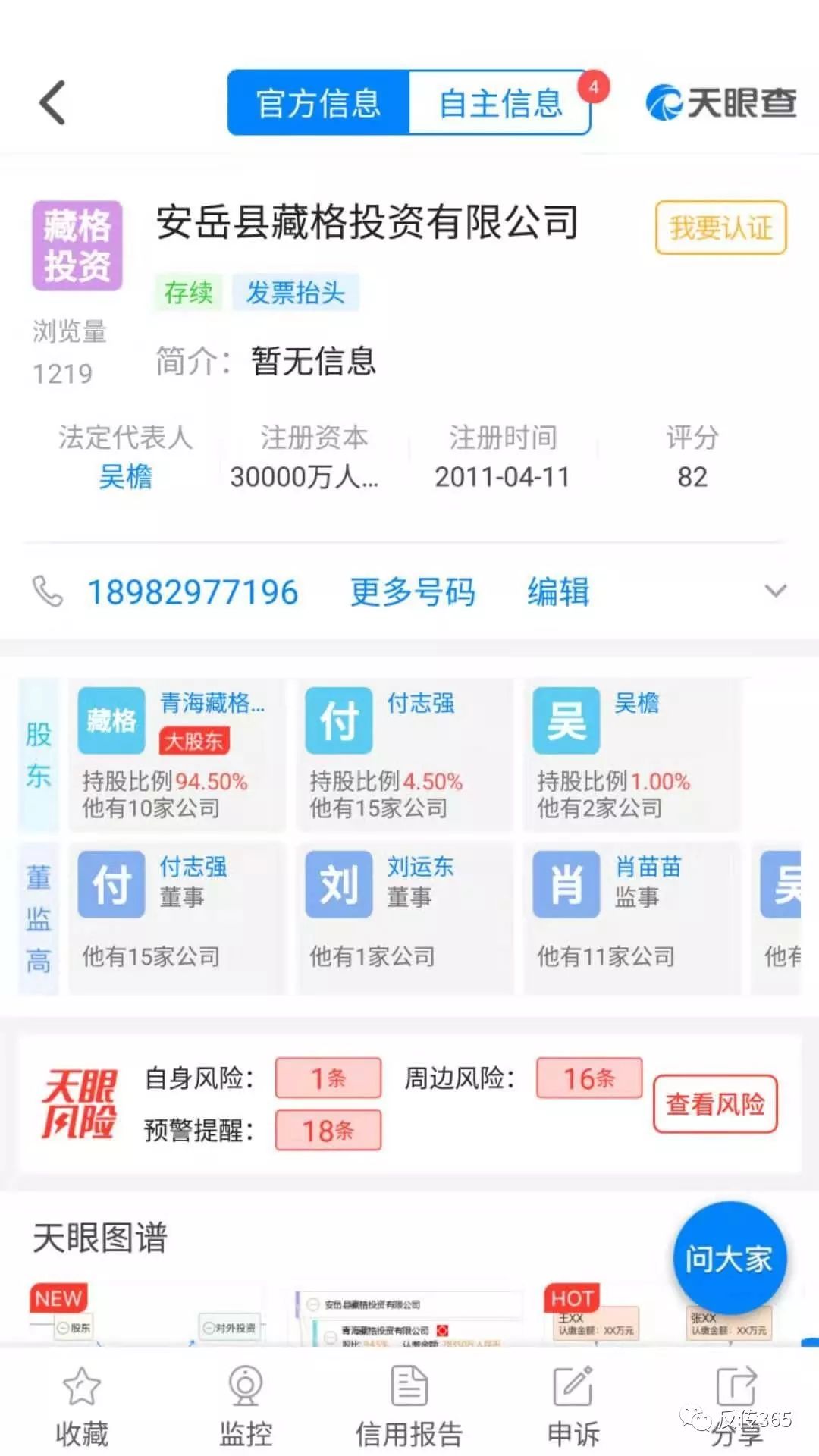
Task: Open 申诉 in the bottom bar
Action: [x=573, y=1407]
